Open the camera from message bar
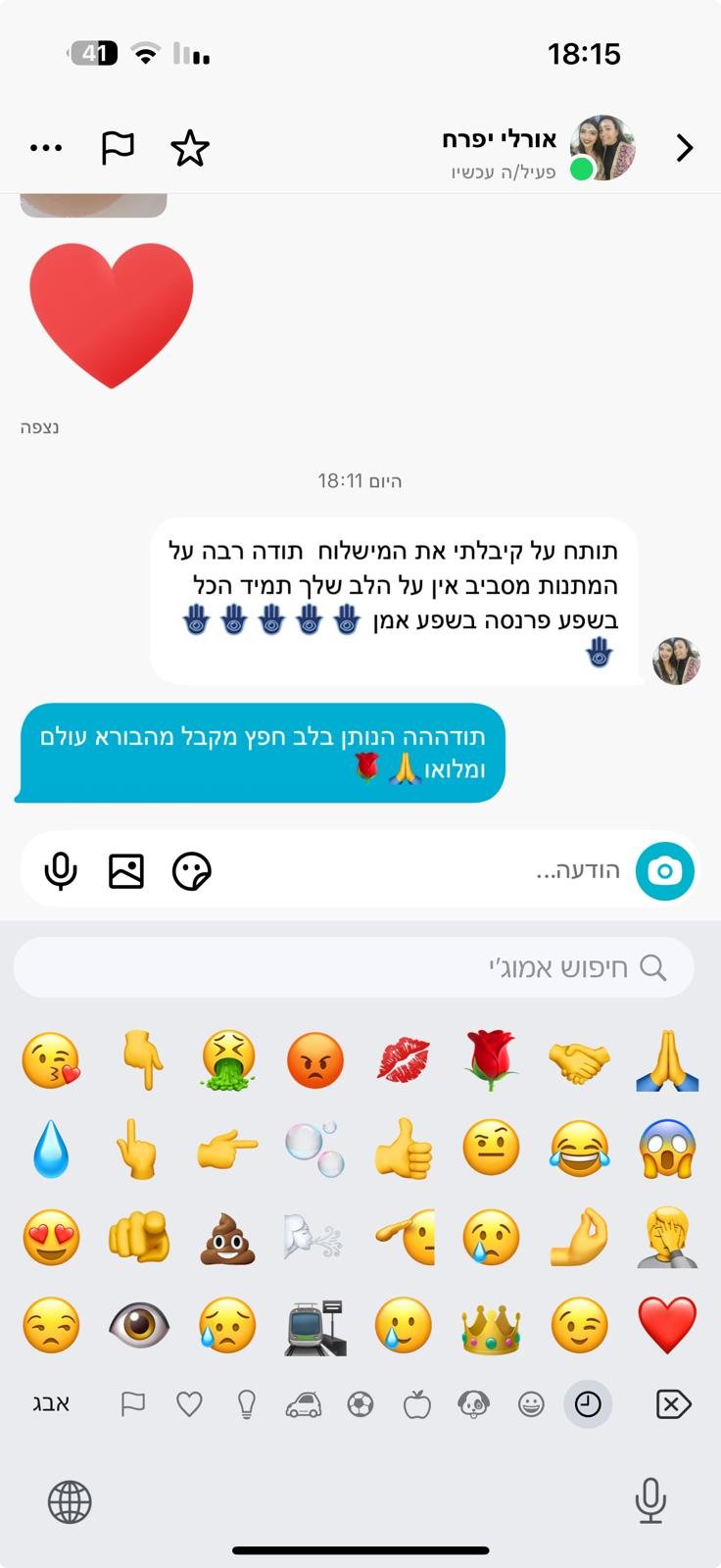Screen dimensions: 721x1568 [665, 870]
